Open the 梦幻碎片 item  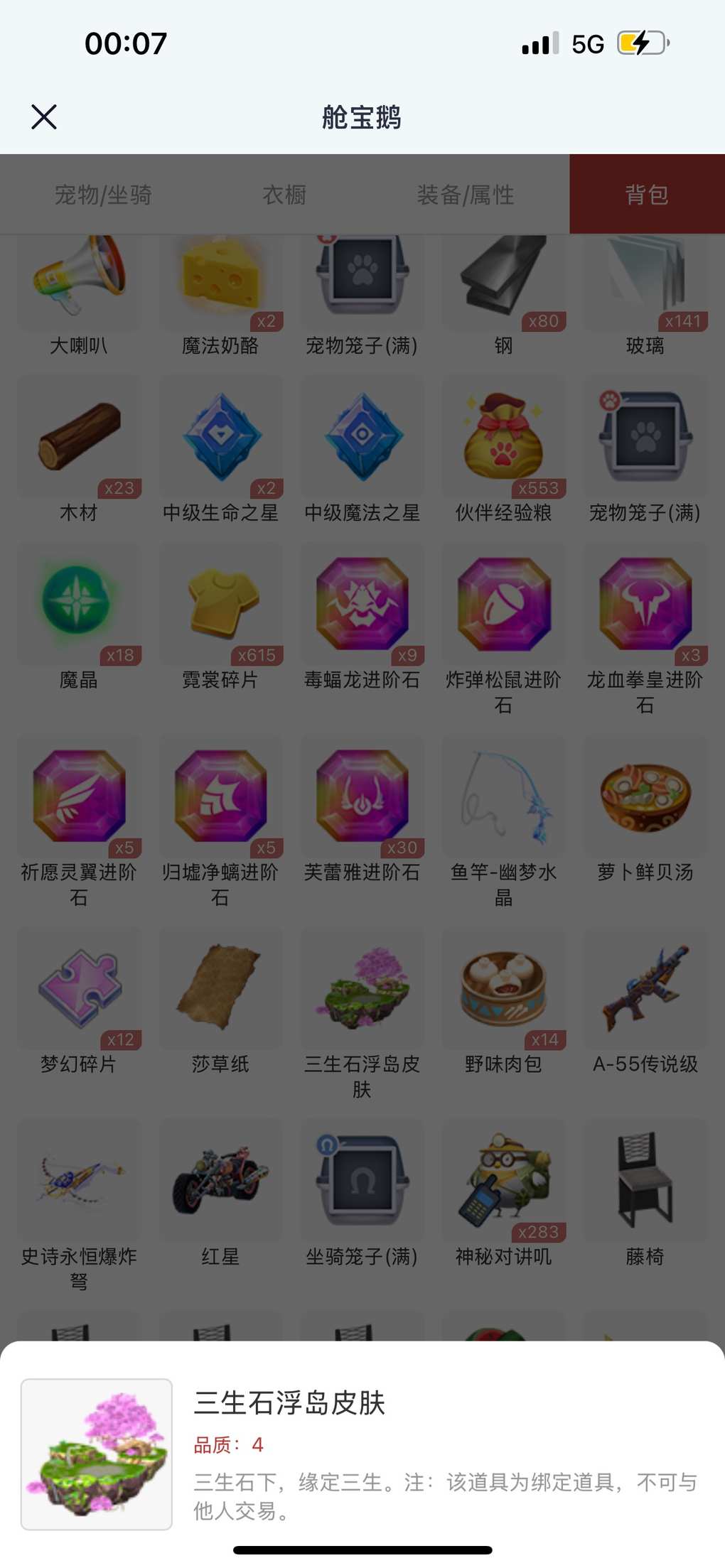79,988
